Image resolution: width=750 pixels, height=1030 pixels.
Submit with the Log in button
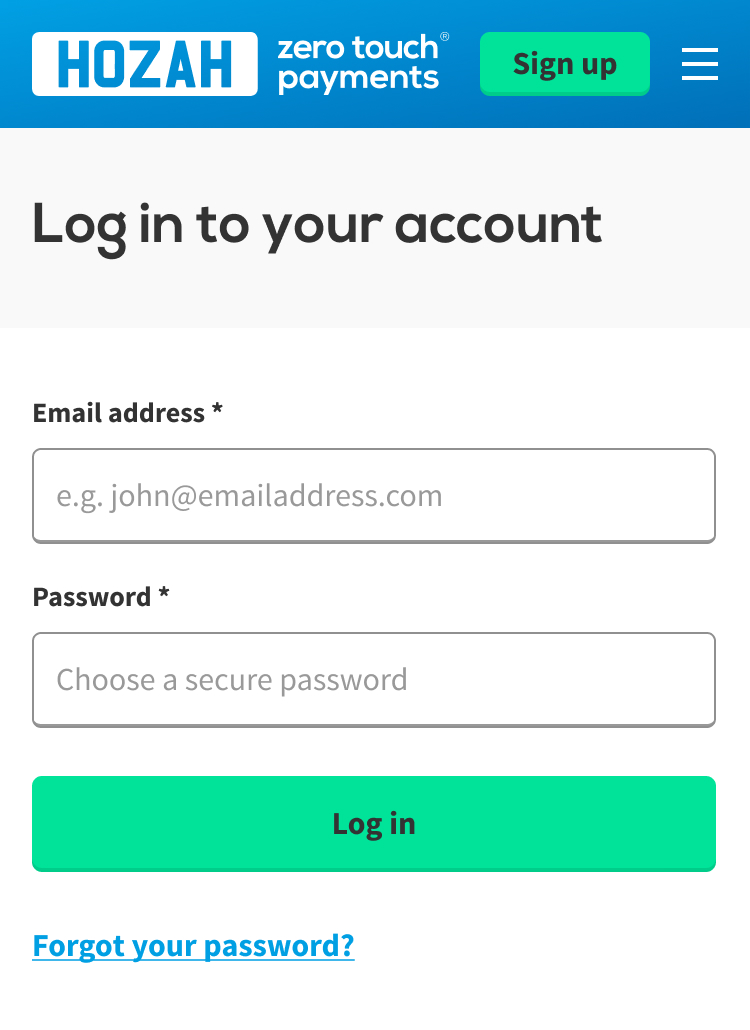[374, 824]
